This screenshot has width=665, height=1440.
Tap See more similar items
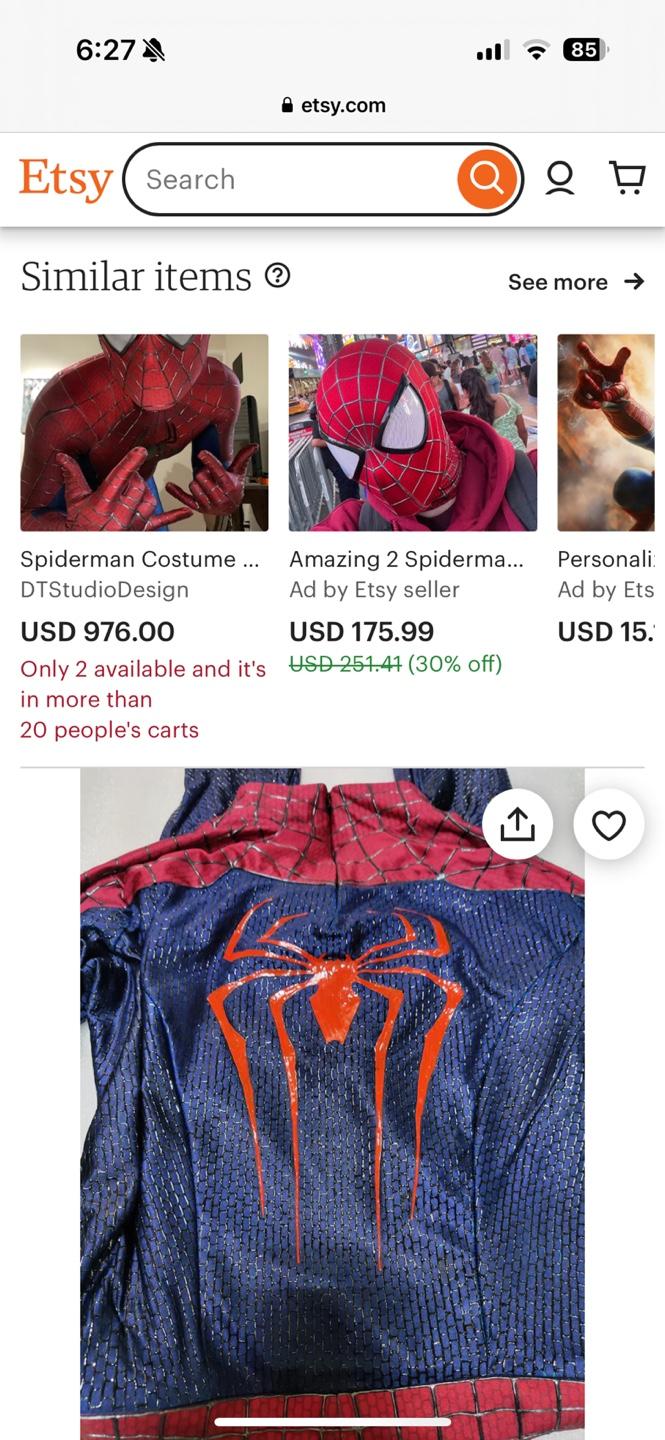coord(575,282)
